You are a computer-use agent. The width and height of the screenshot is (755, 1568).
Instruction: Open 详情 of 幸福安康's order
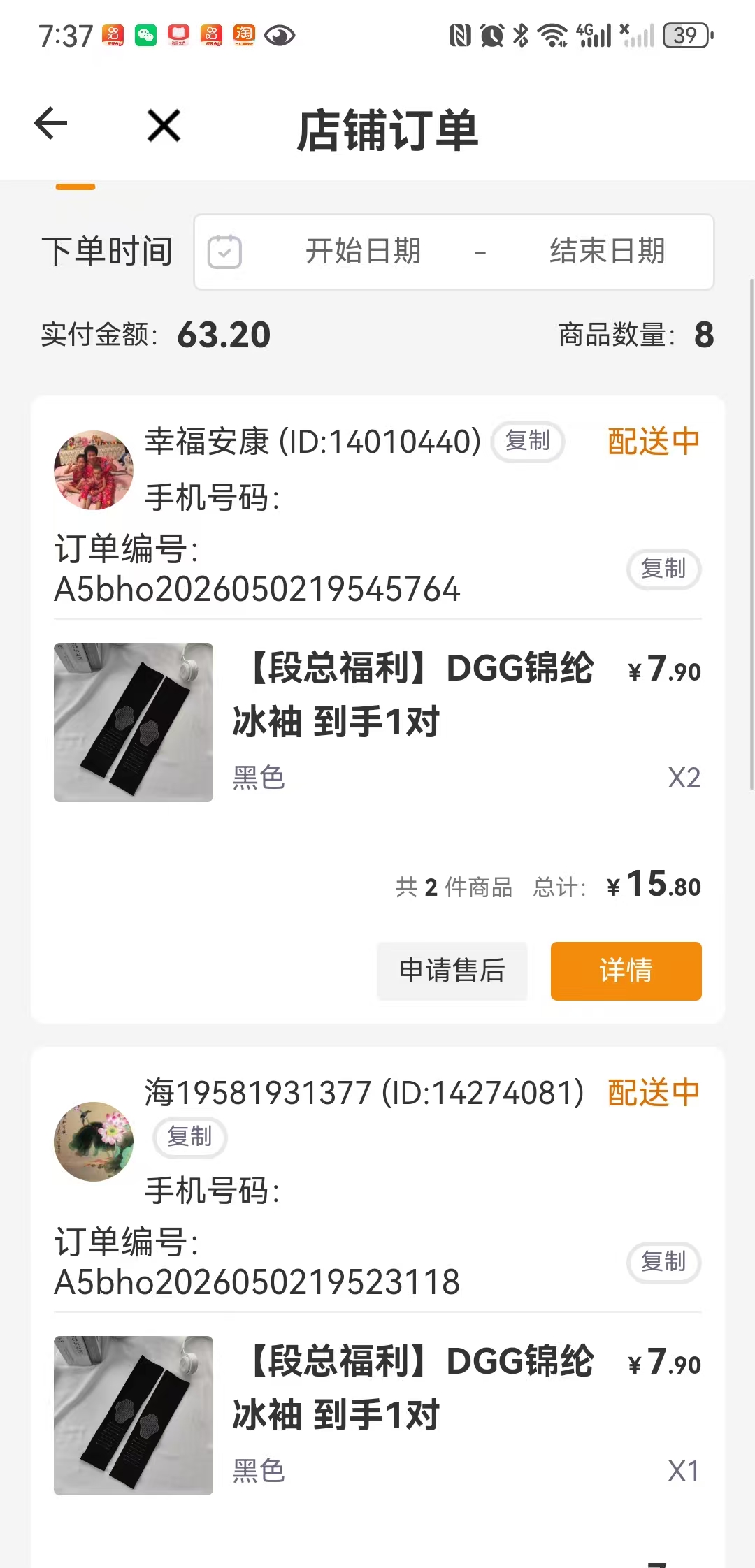(x=626, y=971)
